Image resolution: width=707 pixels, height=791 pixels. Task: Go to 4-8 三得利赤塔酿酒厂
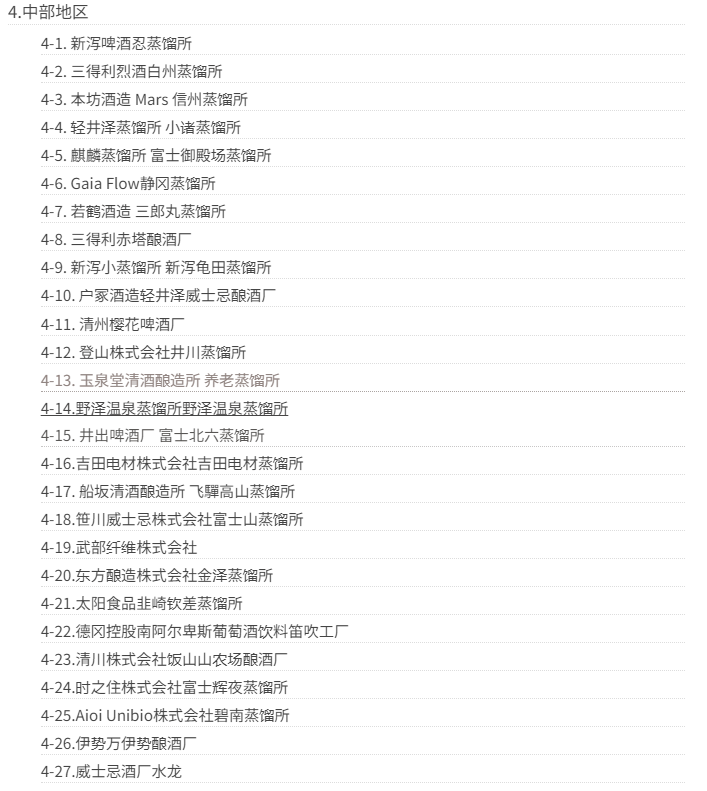tap(116, 240)
